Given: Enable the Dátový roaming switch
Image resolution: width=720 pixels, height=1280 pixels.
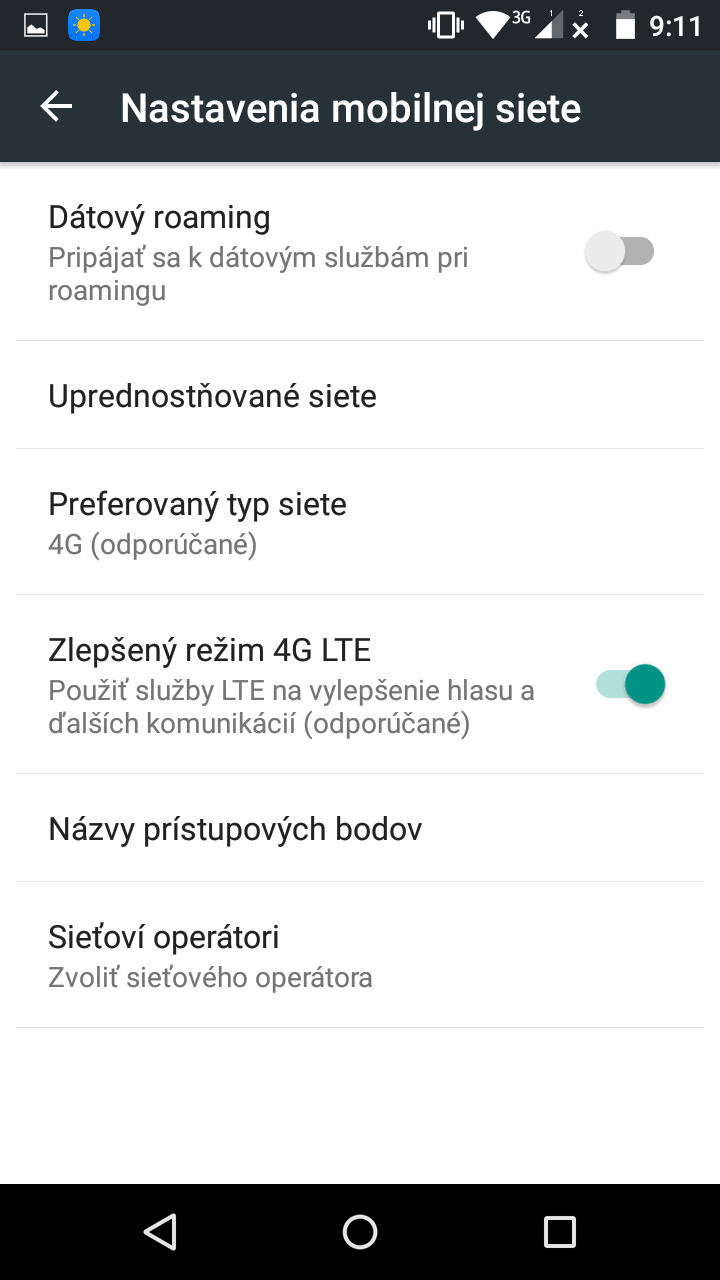Looking at the screenshot, I should click(620, 251).
